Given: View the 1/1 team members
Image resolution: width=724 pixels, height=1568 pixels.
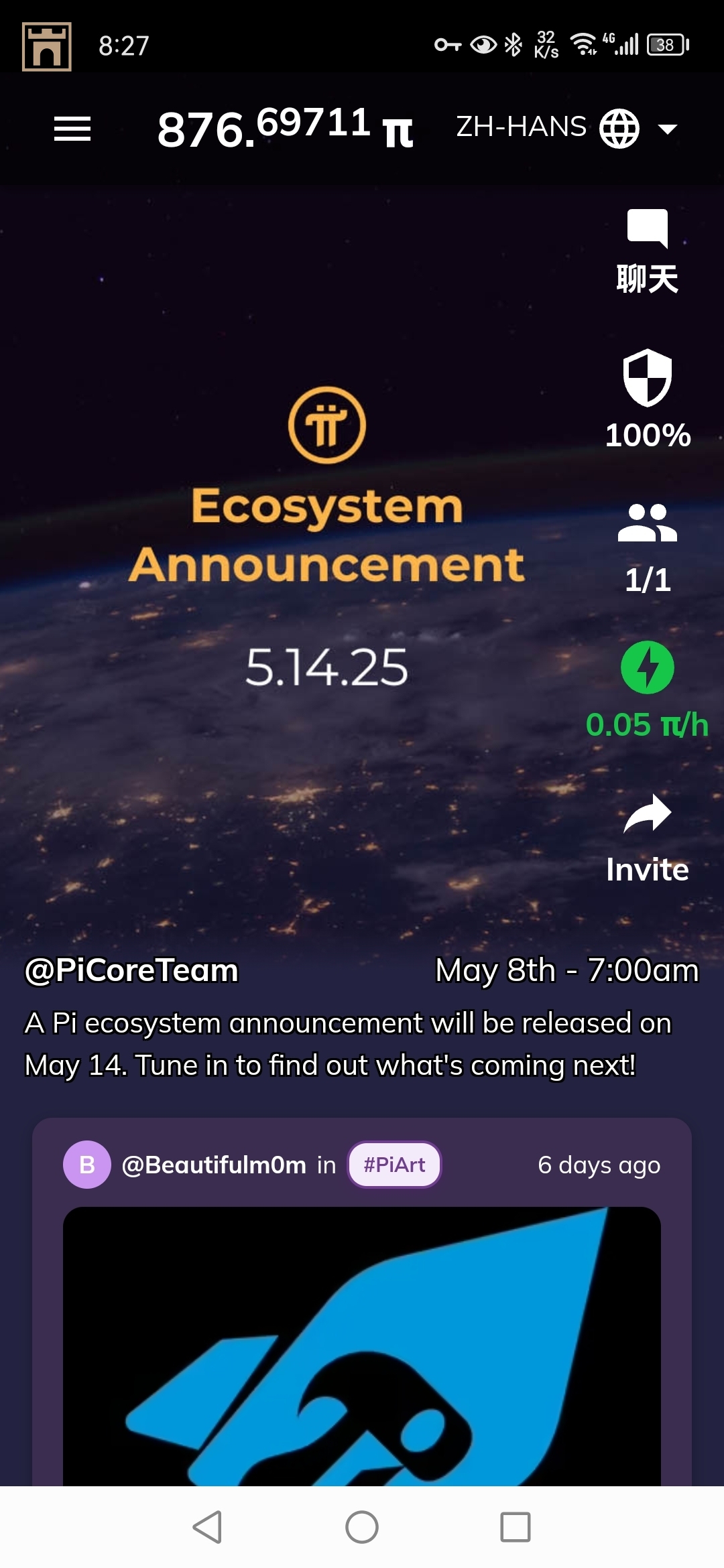Looking at the screenshot, I should (x=647, y=524).
